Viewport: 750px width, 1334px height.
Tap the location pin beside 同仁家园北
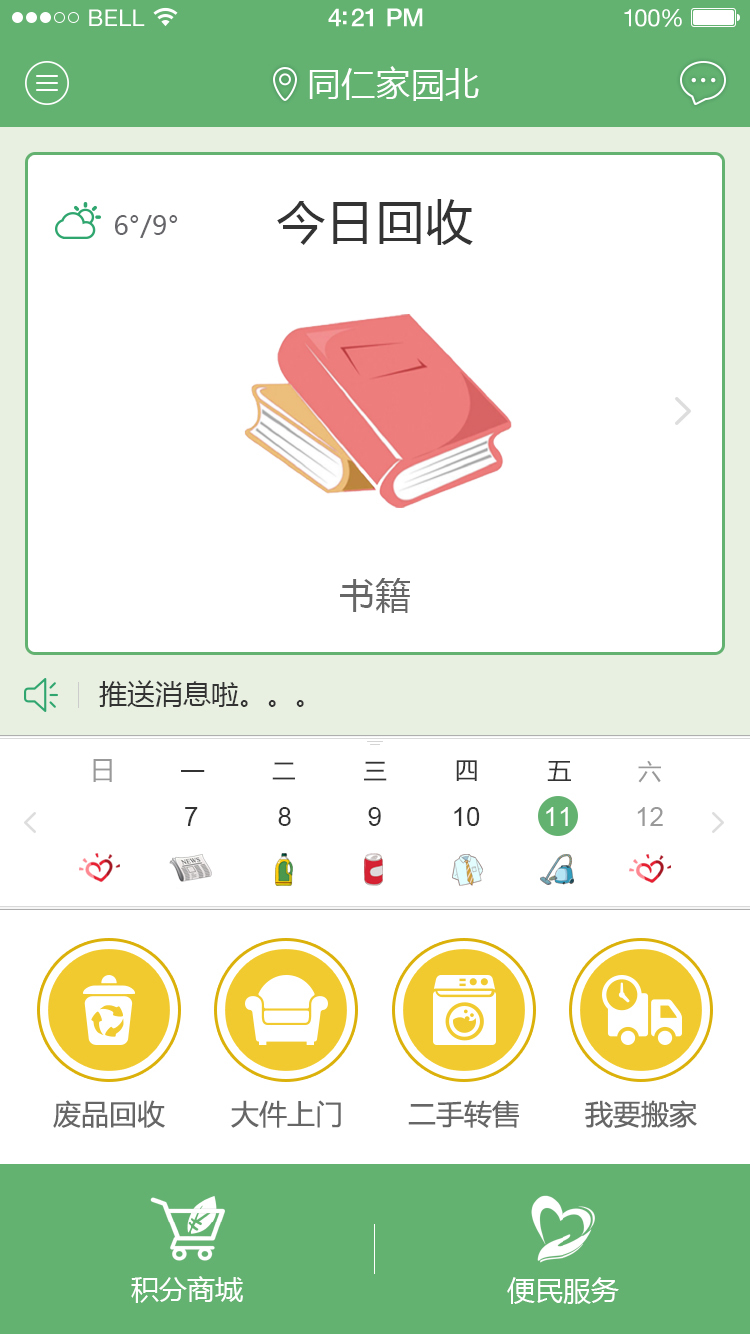(283, 85)
